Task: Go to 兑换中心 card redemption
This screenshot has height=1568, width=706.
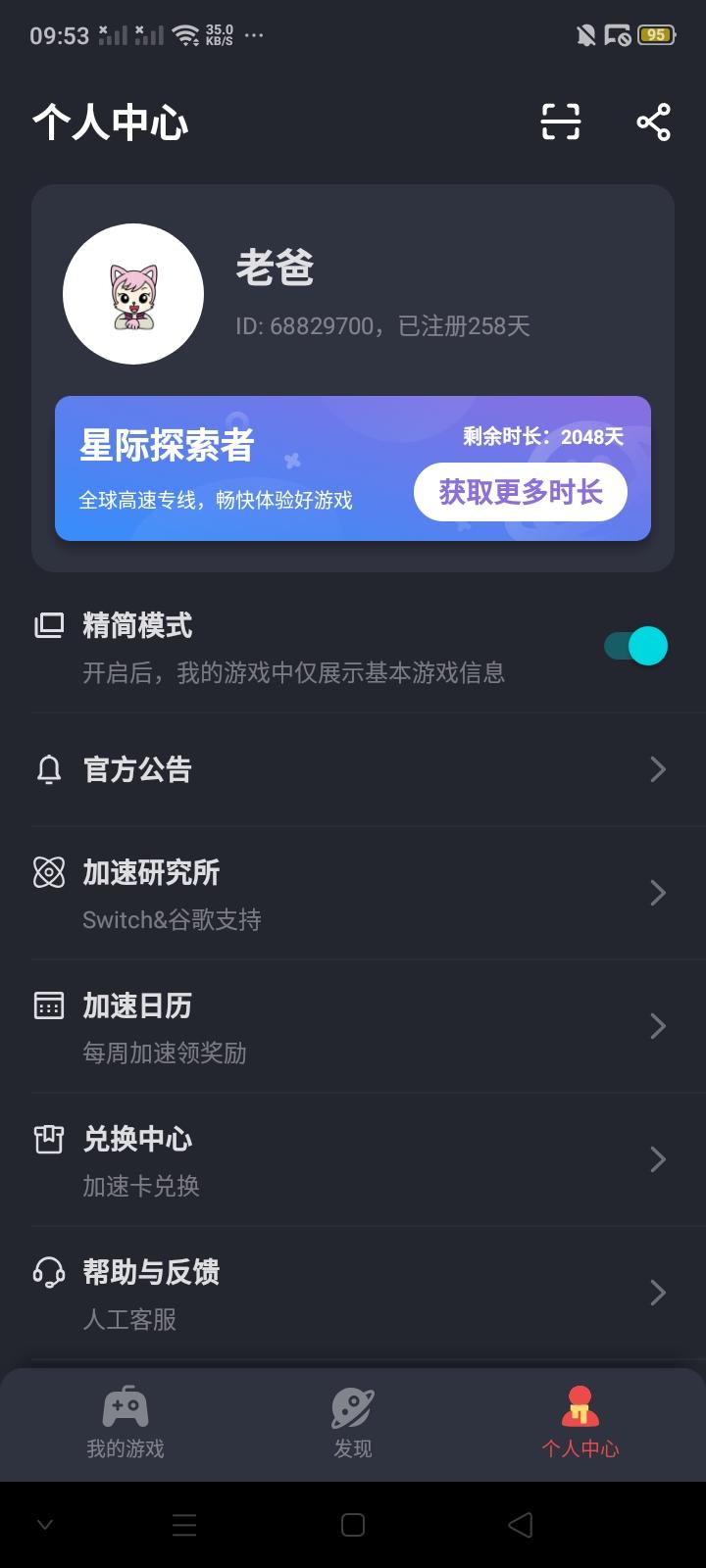Action: point(353,1159)
